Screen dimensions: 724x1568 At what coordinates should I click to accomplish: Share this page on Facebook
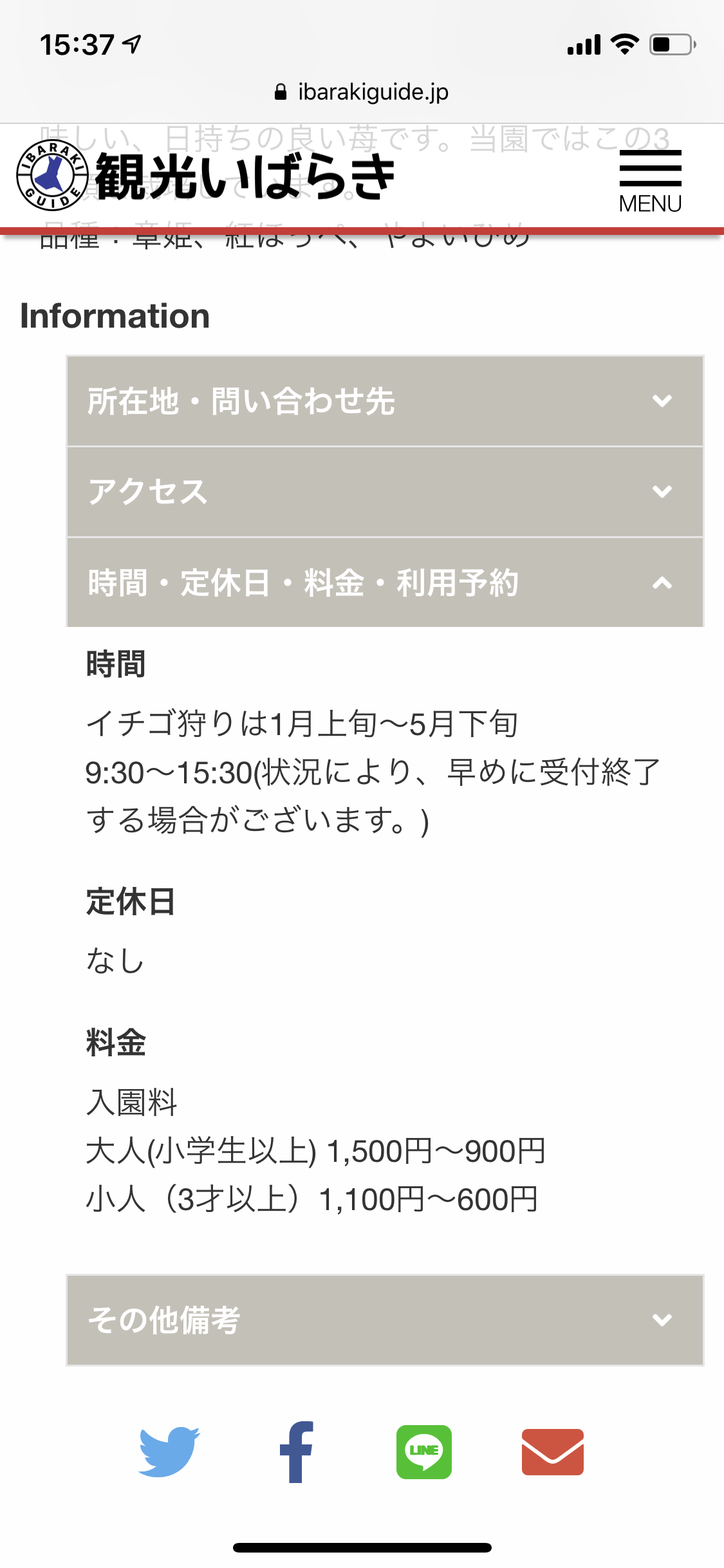tap(297, 1451)
